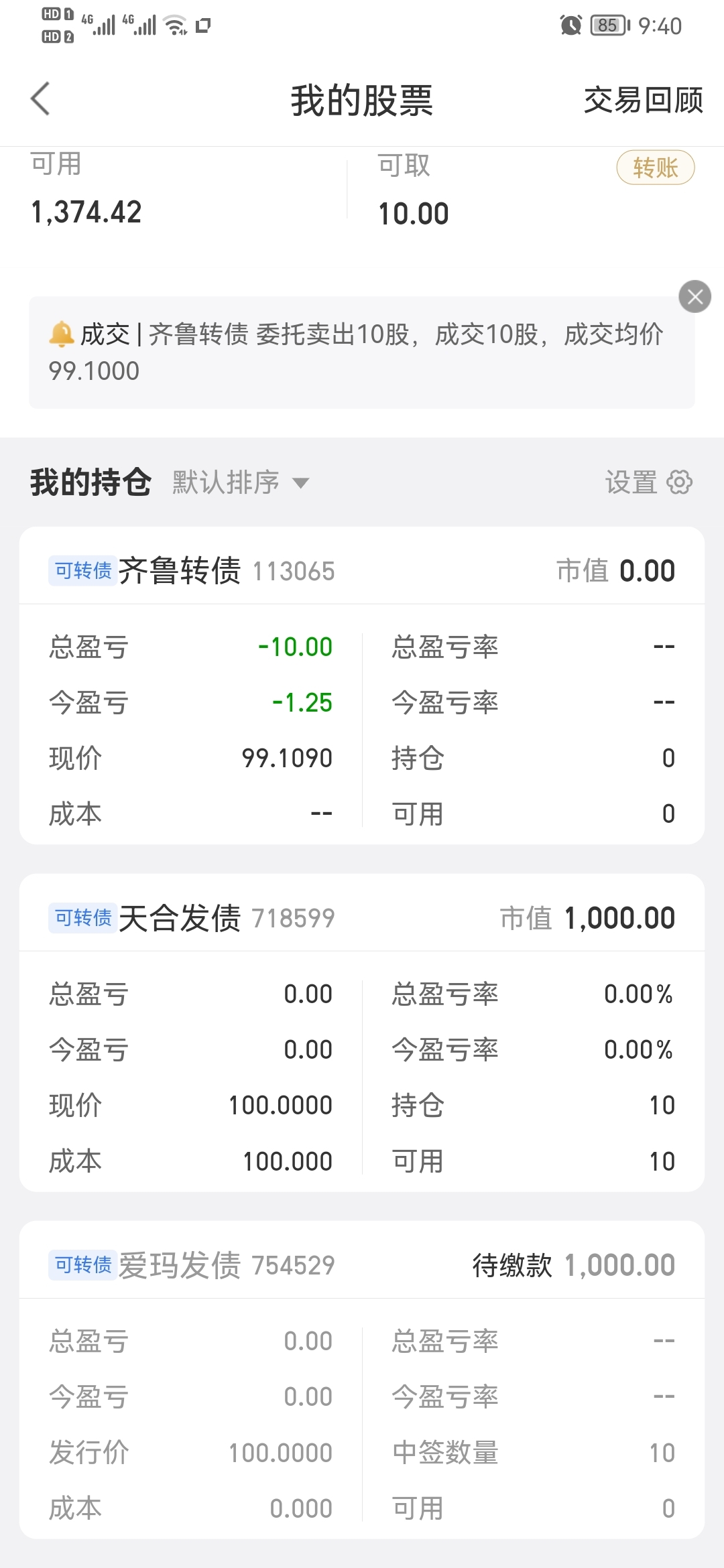Tap the 转账 transfer button
724x1568 pixels.
pyautogui.click(x=655, y=168)
